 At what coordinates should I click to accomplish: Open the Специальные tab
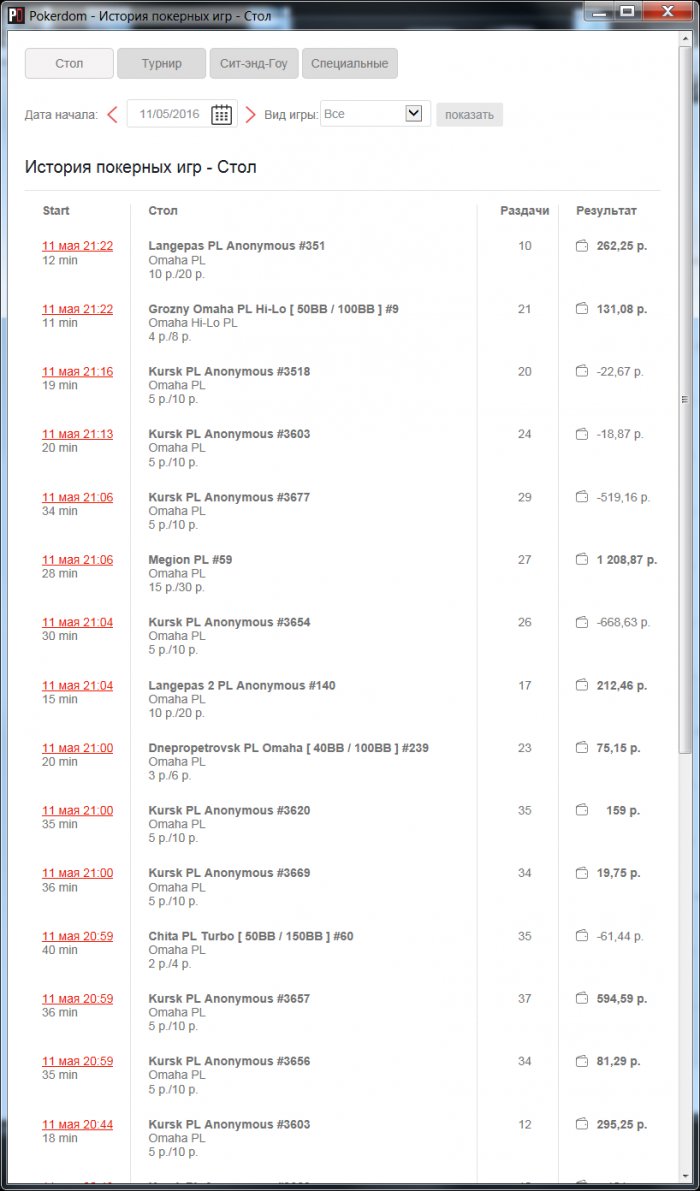[x=349, y=64]
